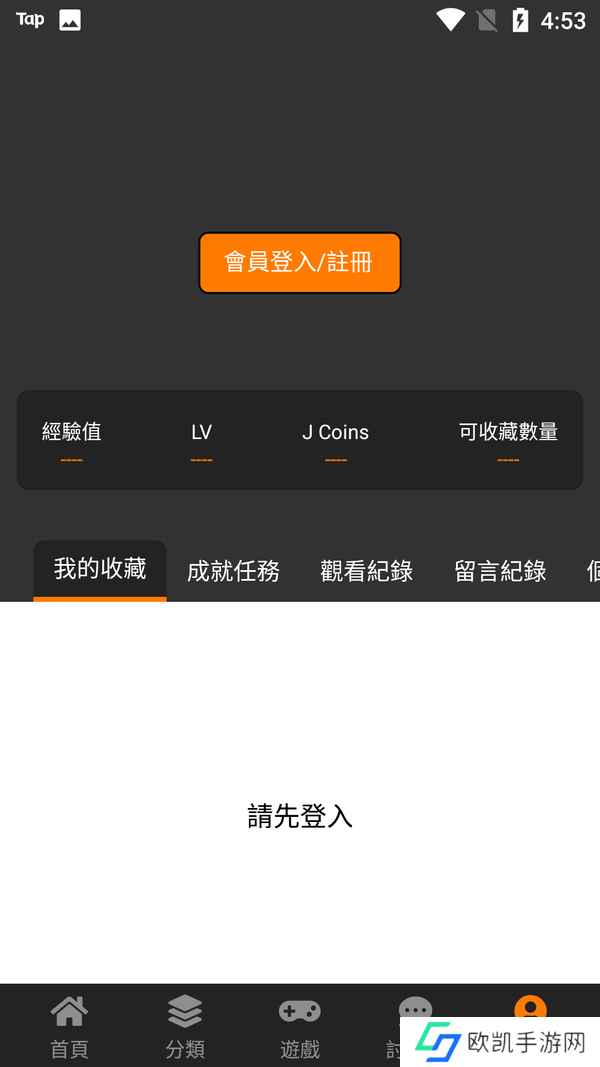Go to 首頁 in bottom navigation
The height and width of the screenshot is (1067, 600).
[69, 1026]
